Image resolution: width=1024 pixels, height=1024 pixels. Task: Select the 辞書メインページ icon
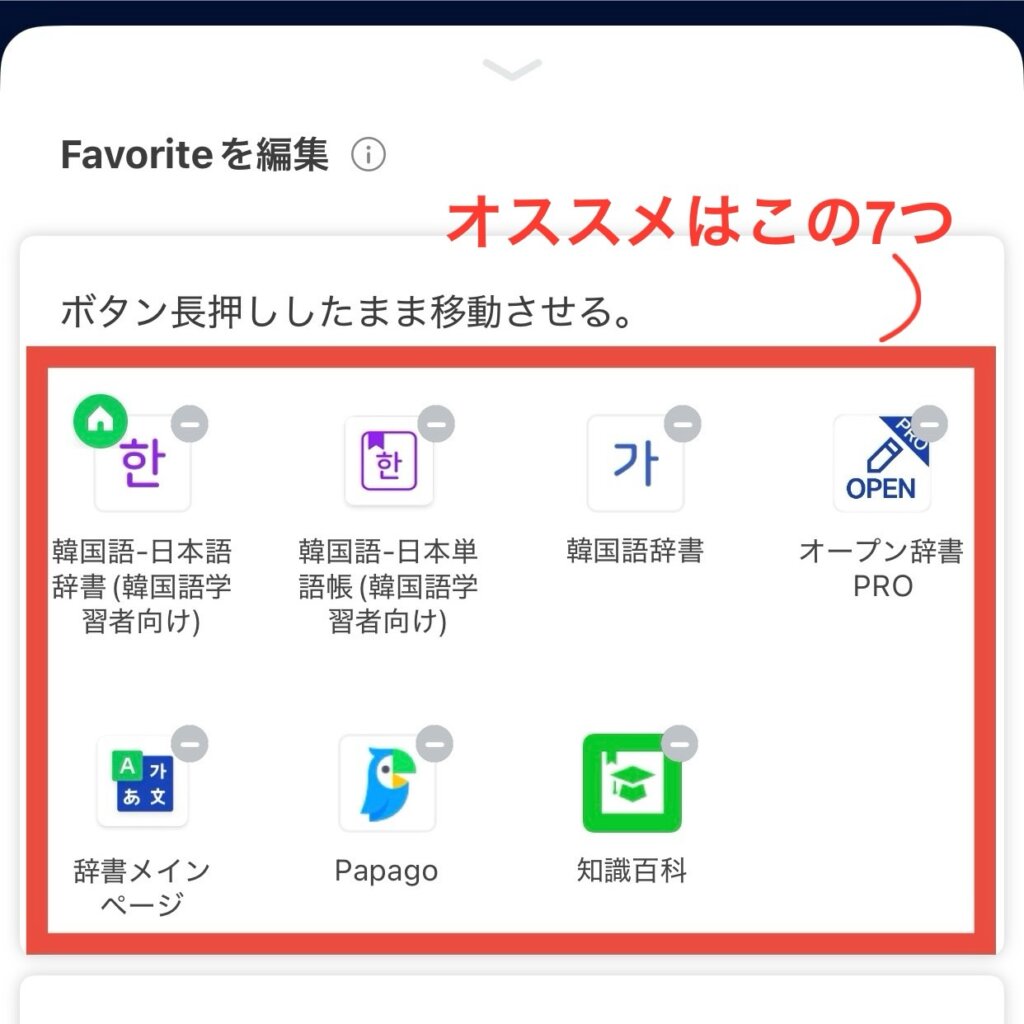[141, 783]
